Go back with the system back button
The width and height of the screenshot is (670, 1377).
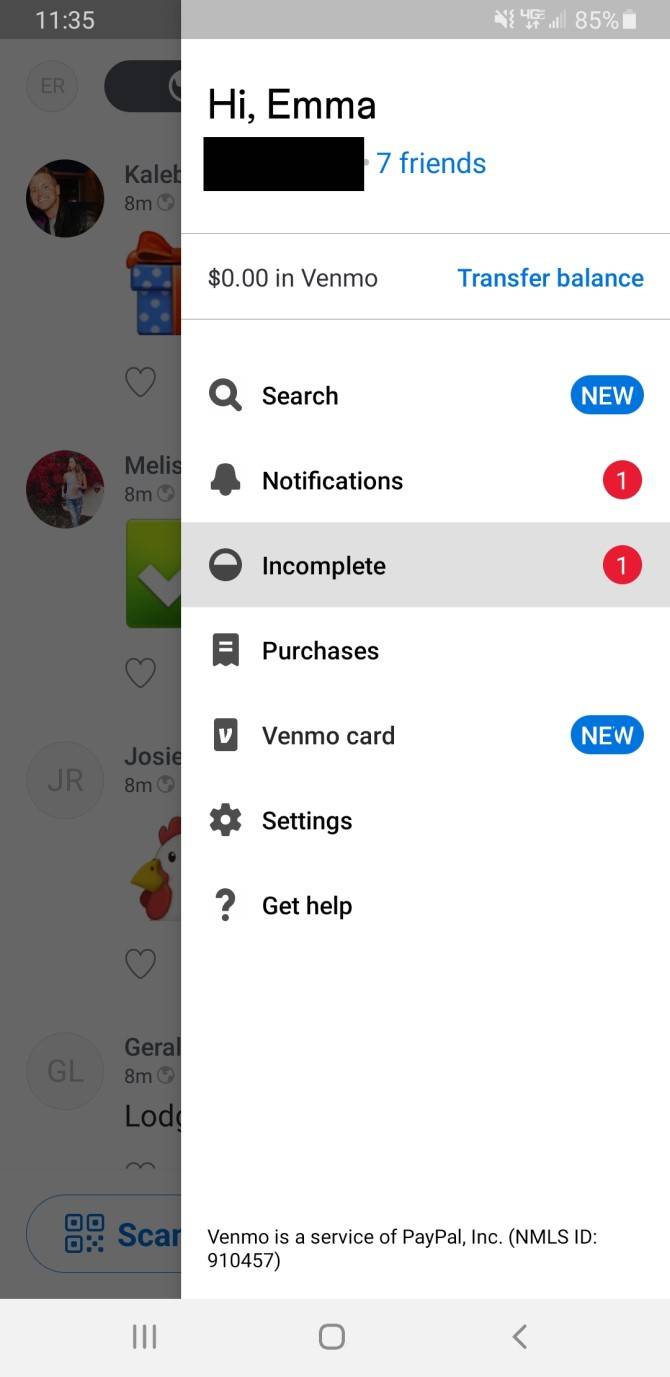tap(518, 1337)
